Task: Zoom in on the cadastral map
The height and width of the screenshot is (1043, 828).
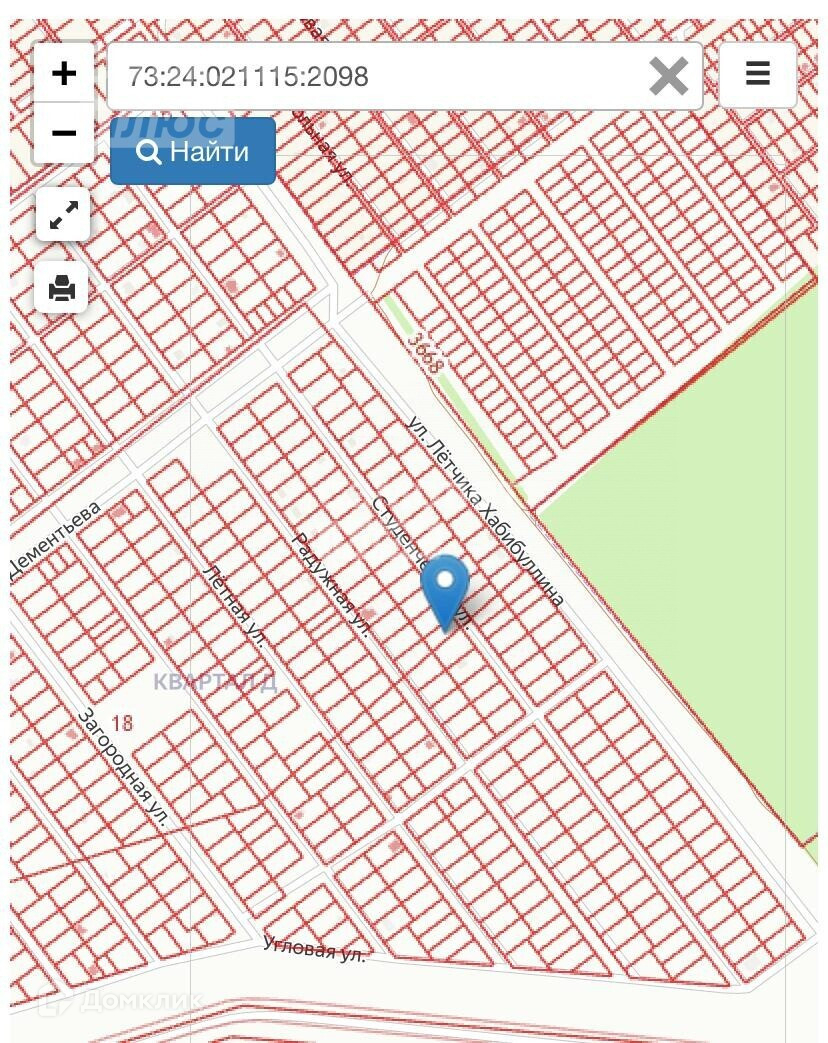Action: (x=64, y=73)
